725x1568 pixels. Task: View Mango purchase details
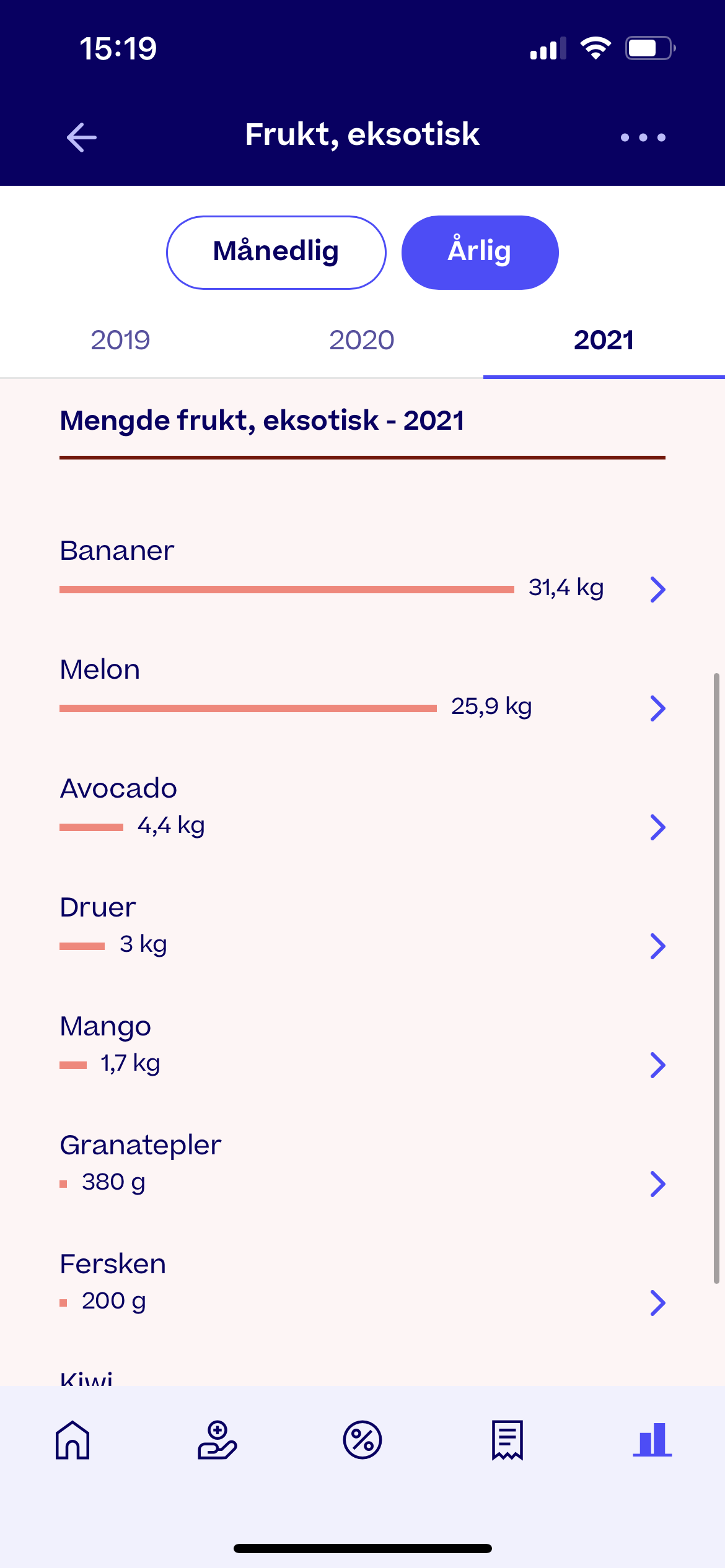(x=362, y=1045)
